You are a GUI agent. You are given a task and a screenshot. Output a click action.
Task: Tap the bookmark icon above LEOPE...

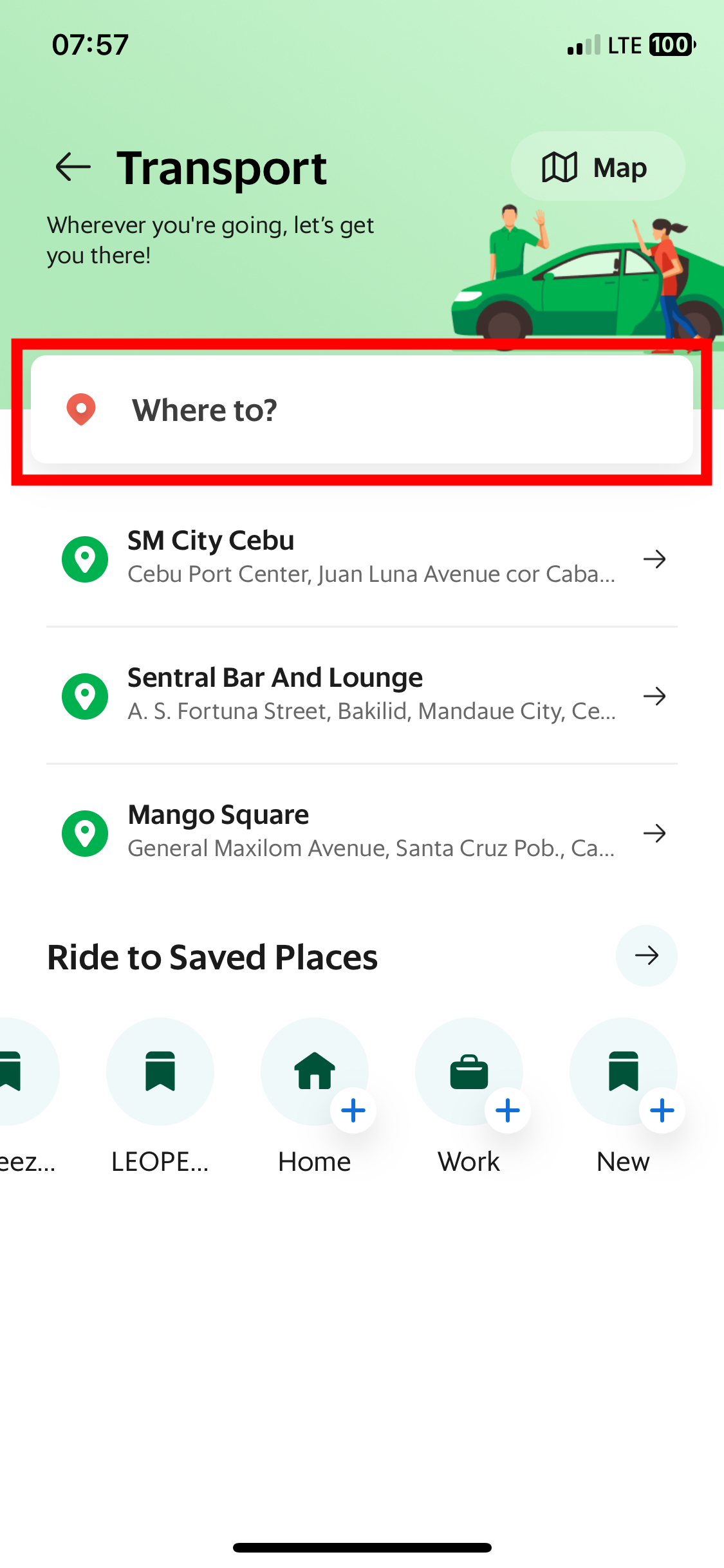click(160, 1070)
